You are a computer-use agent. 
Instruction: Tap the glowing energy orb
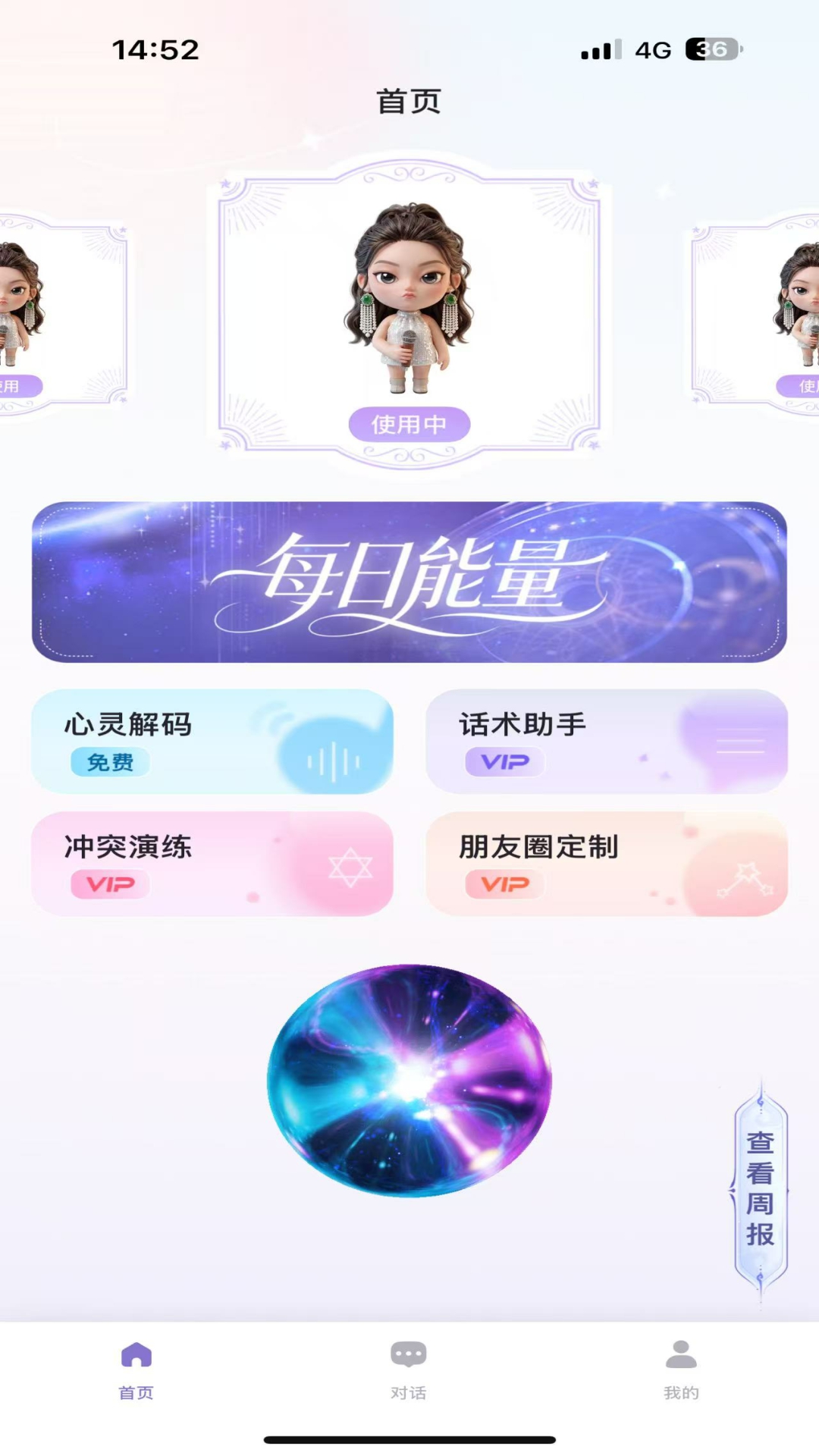click(x=409, y=1080)
